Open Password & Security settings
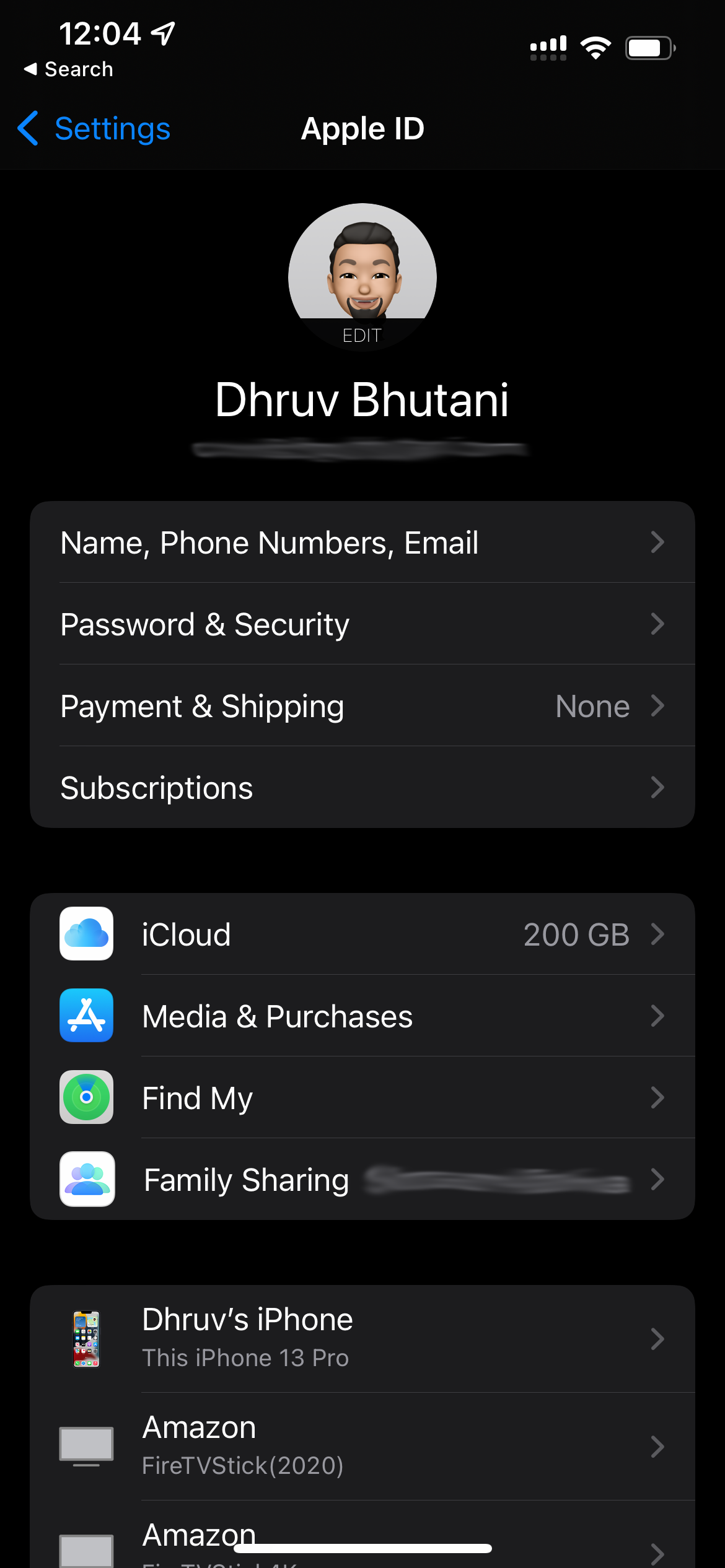This screenshot has height=1568, width=725. point(362,624)
